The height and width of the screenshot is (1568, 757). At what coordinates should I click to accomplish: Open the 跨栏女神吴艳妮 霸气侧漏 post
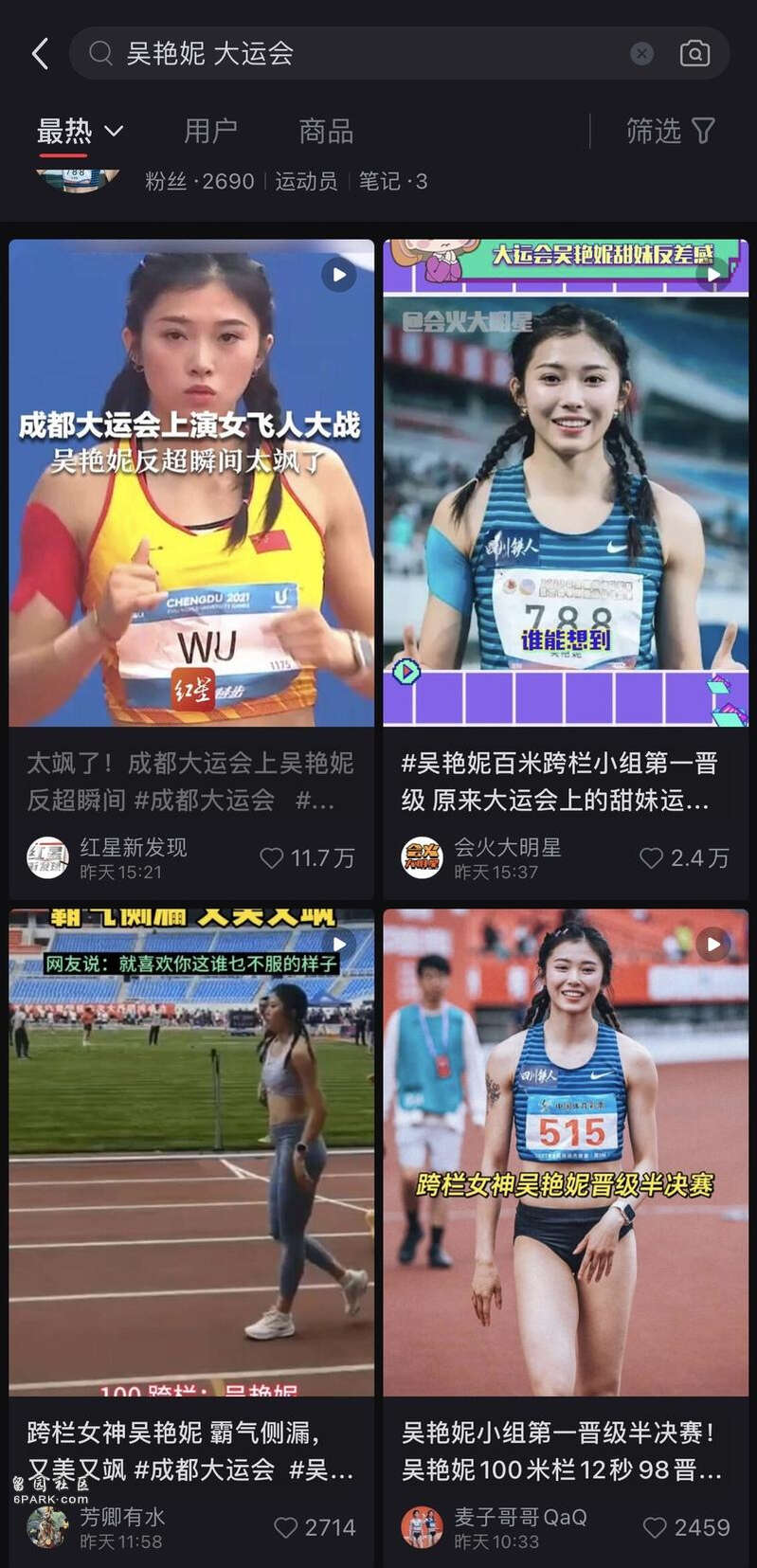coord(191,1152)
